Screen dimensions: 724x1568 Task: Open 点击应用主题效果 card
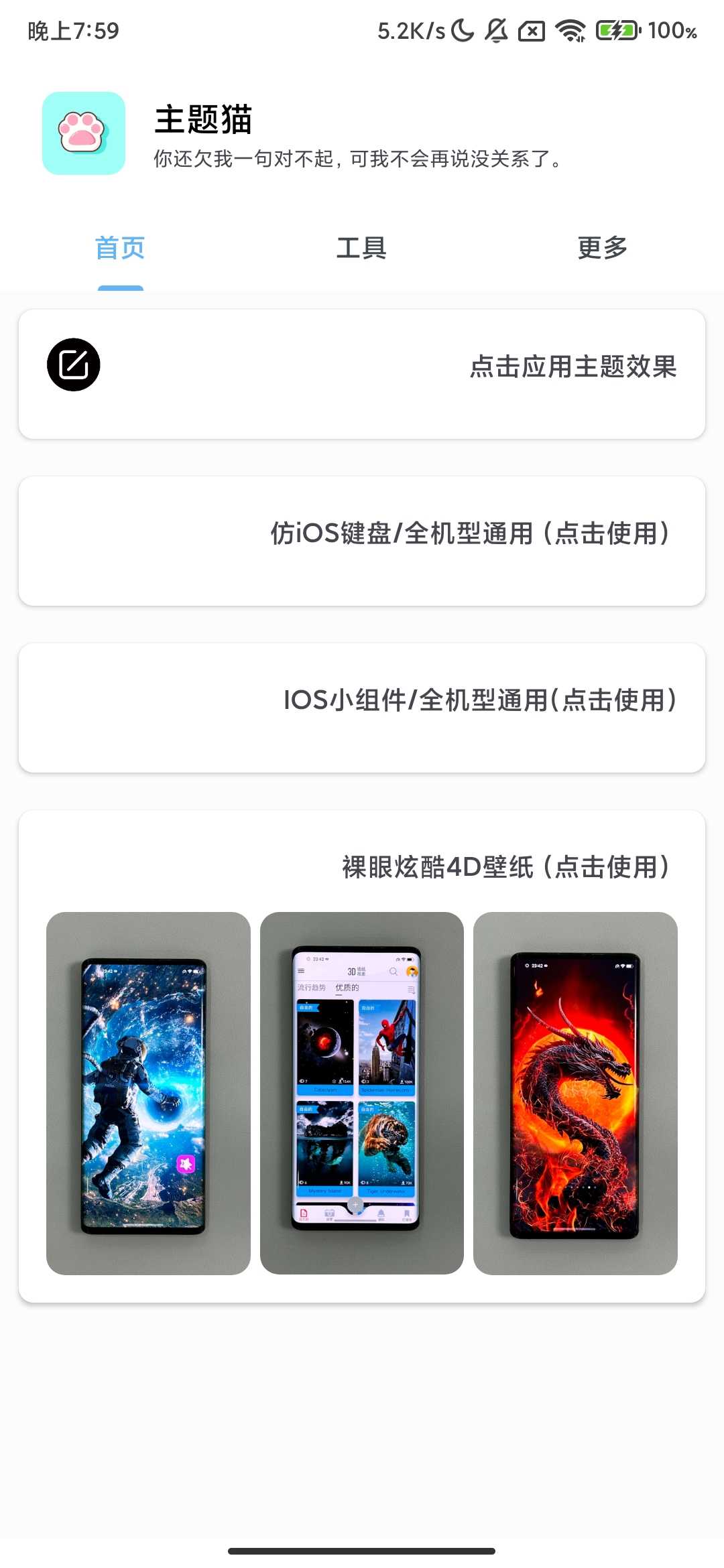(362, 374)
